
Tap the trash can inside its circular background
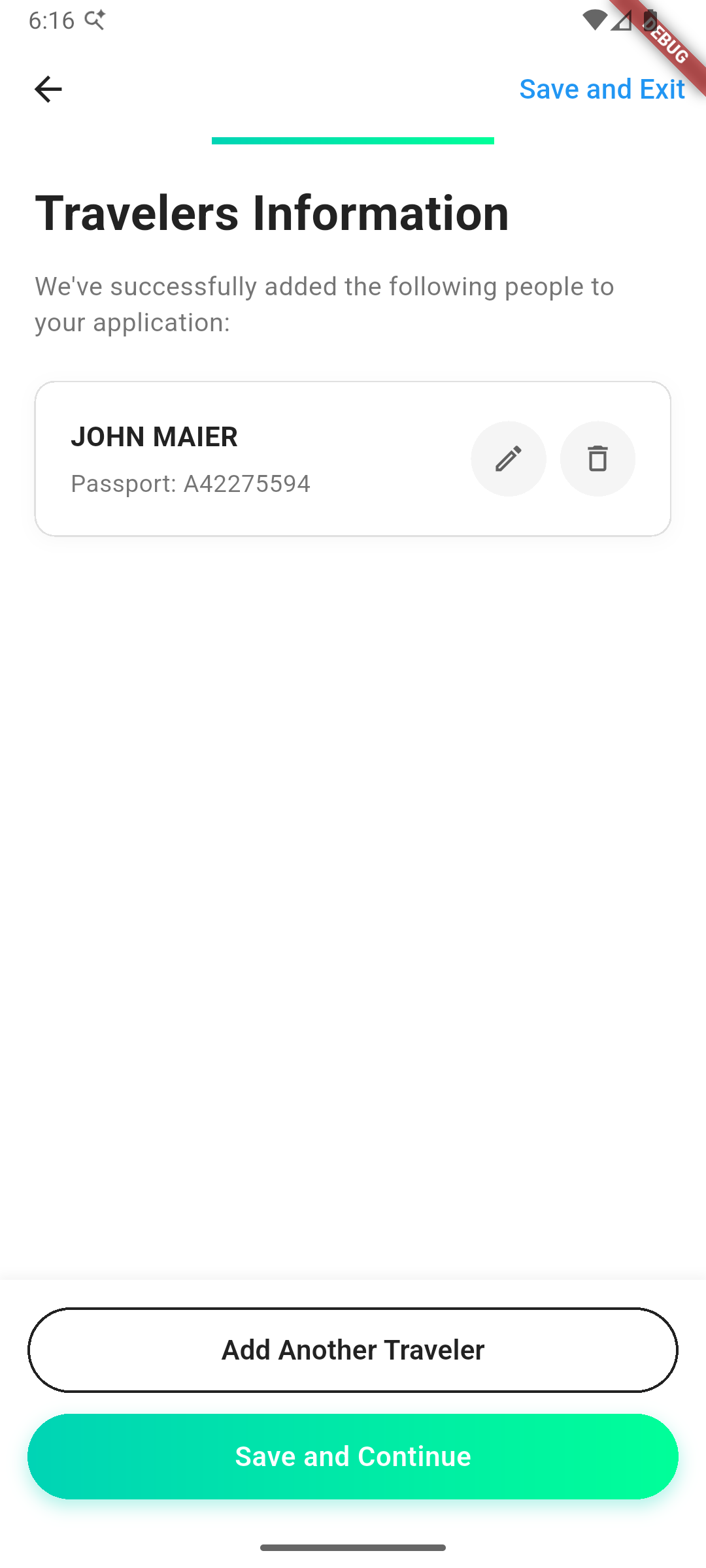pos(597,459)
